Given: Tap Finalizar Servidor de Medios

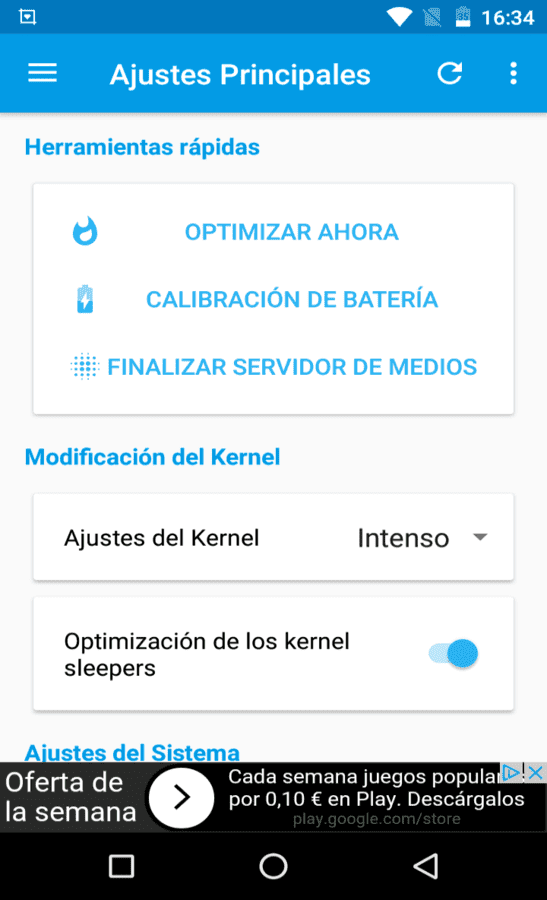Looking at the screenshot, I should (x=273, y=367).
